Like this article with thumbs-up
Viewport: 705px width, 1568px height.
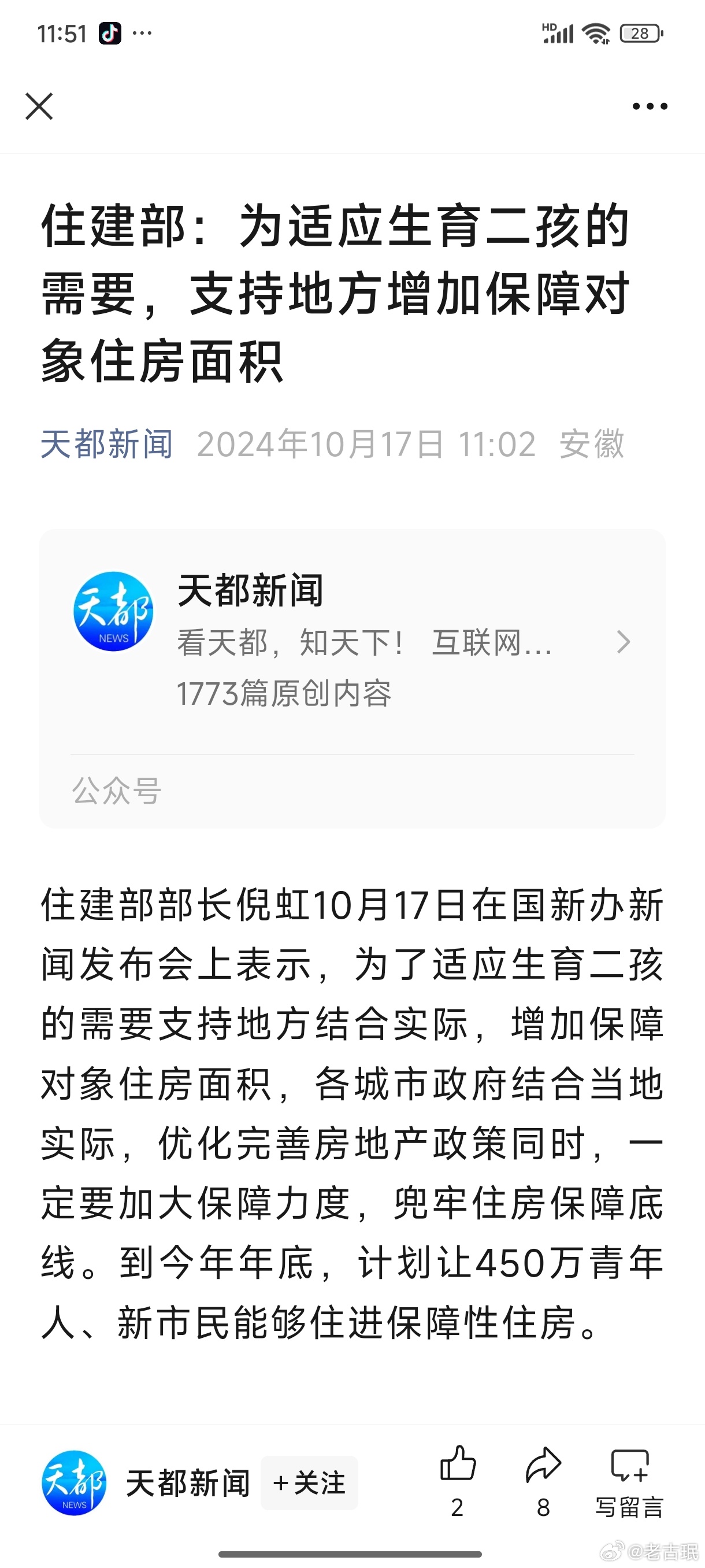[458, 1481]
